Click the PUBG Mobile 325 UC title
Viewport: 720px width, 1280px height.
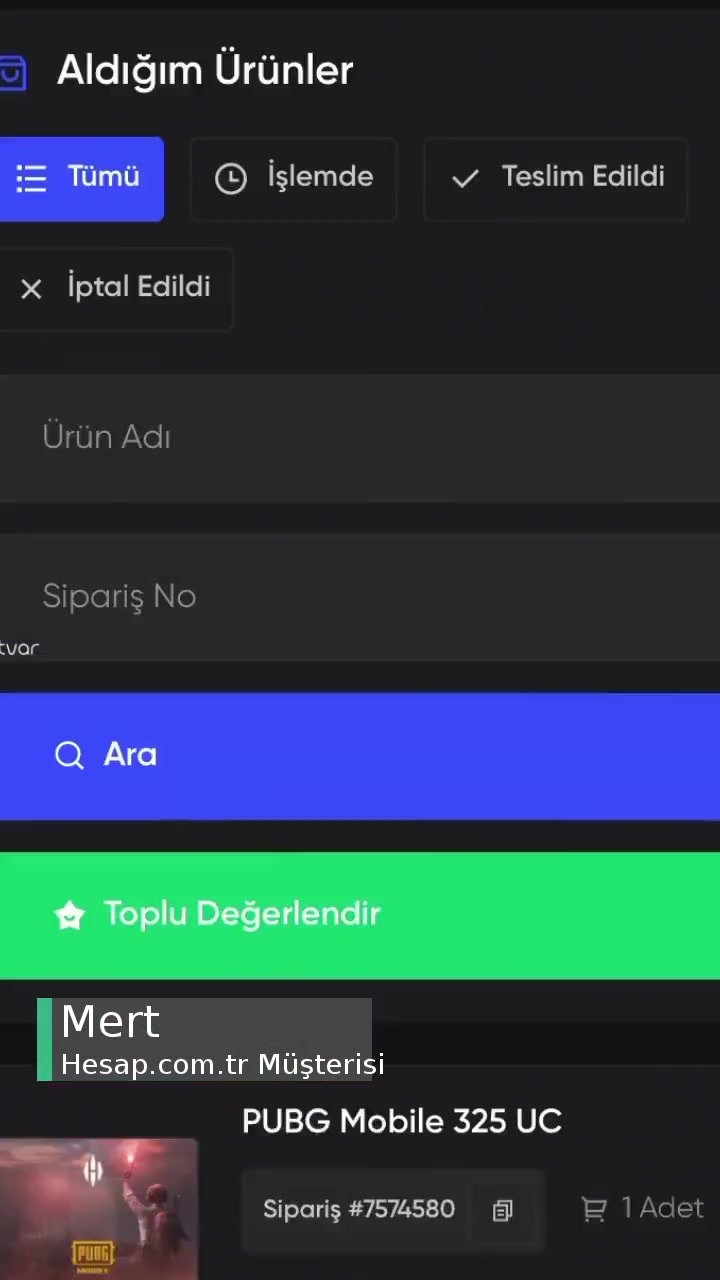(402, 1121)
